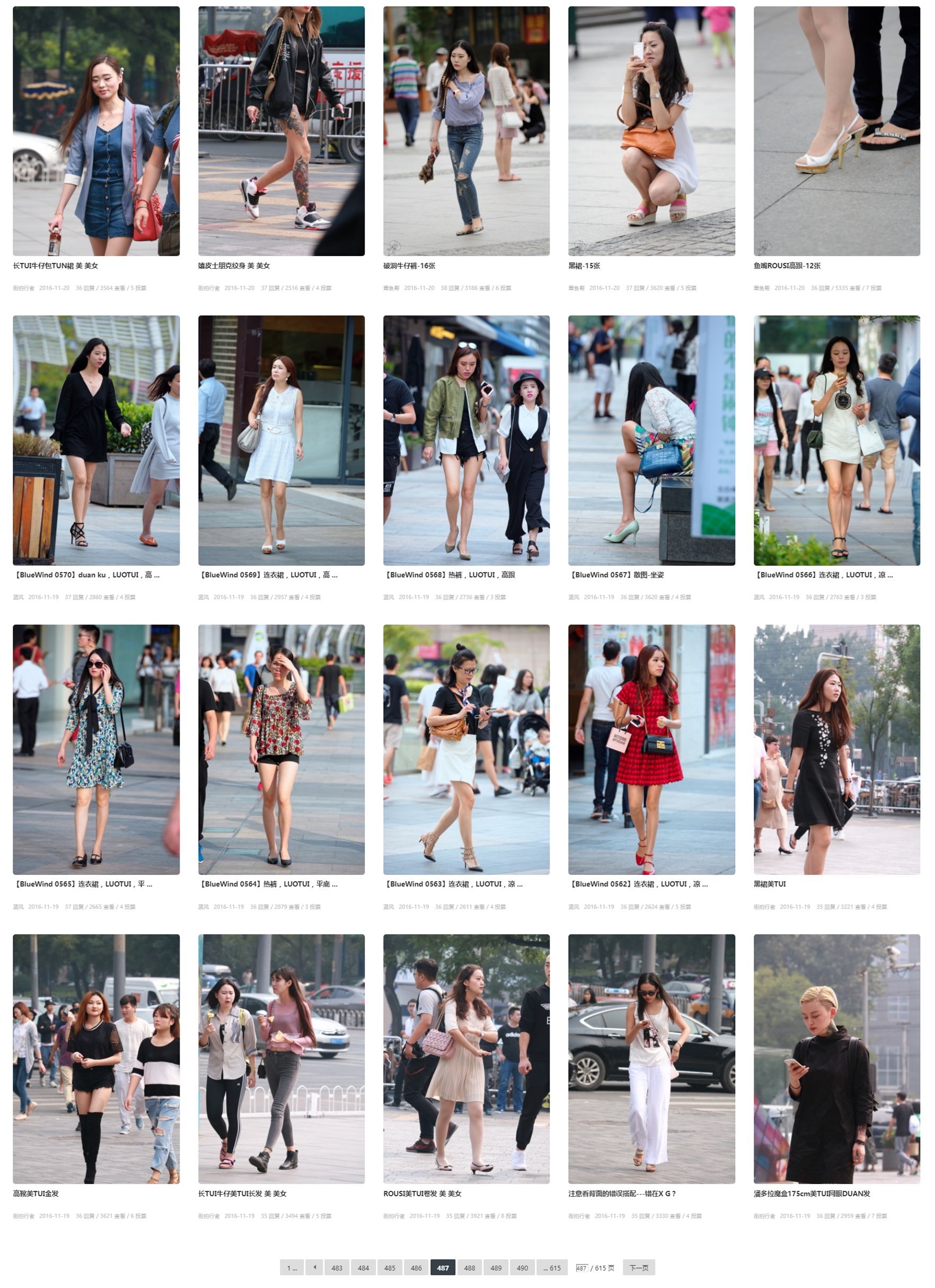Open the post '黑裙-15张'
Viewport: 935px width, 1288px height.
[584, 266]
